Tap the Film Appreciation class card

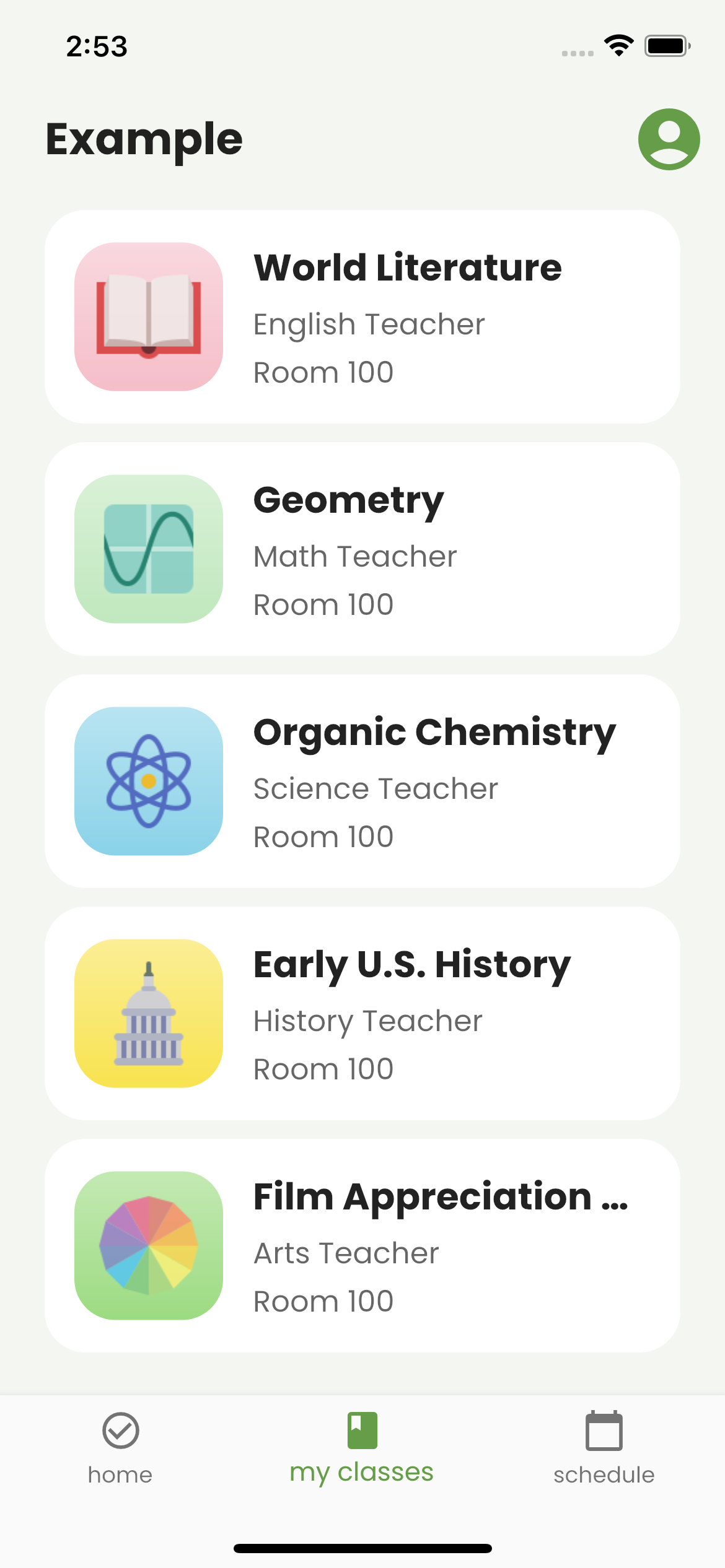(x=362, y=1246)
